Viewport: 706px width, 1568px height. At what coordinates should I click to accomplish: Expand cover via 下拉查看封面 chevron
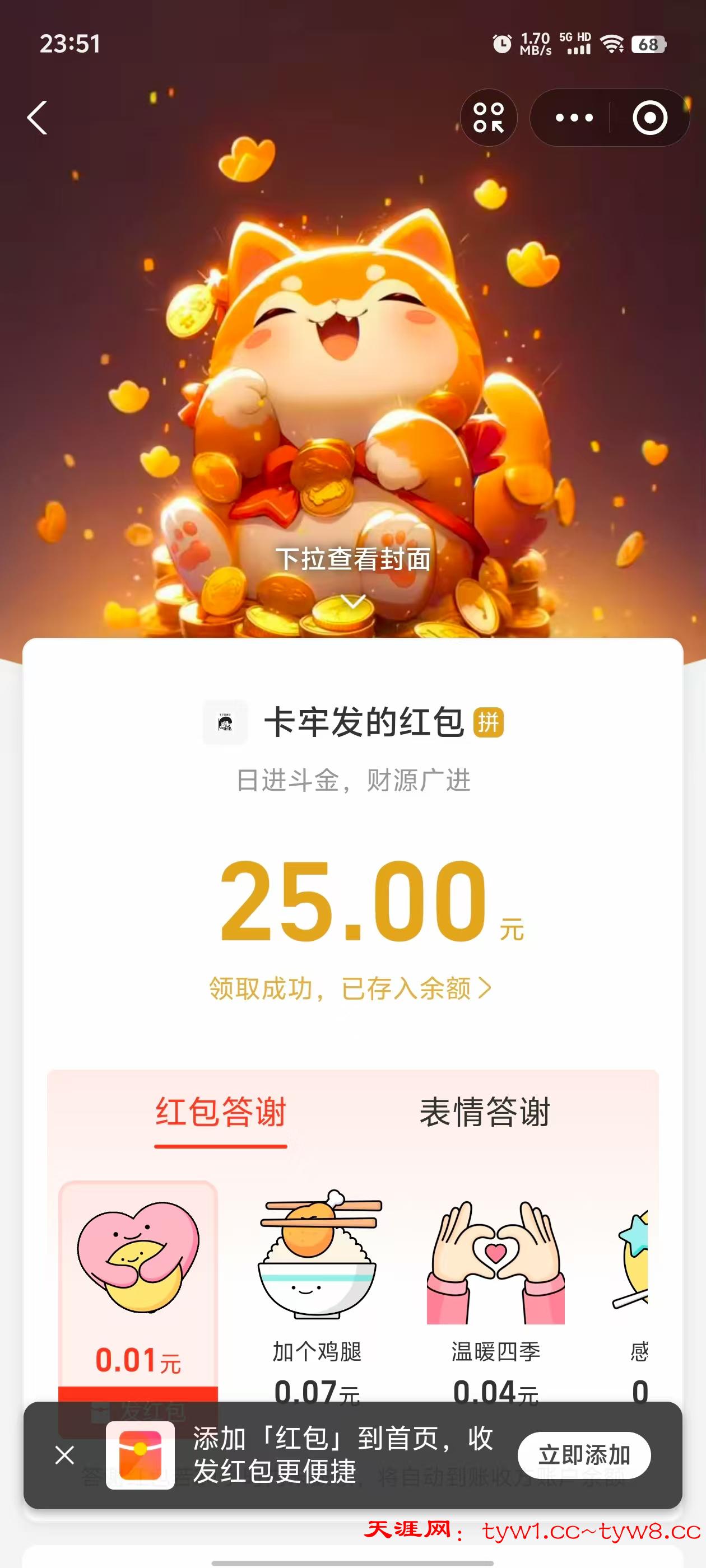click(x=354, y=601)
